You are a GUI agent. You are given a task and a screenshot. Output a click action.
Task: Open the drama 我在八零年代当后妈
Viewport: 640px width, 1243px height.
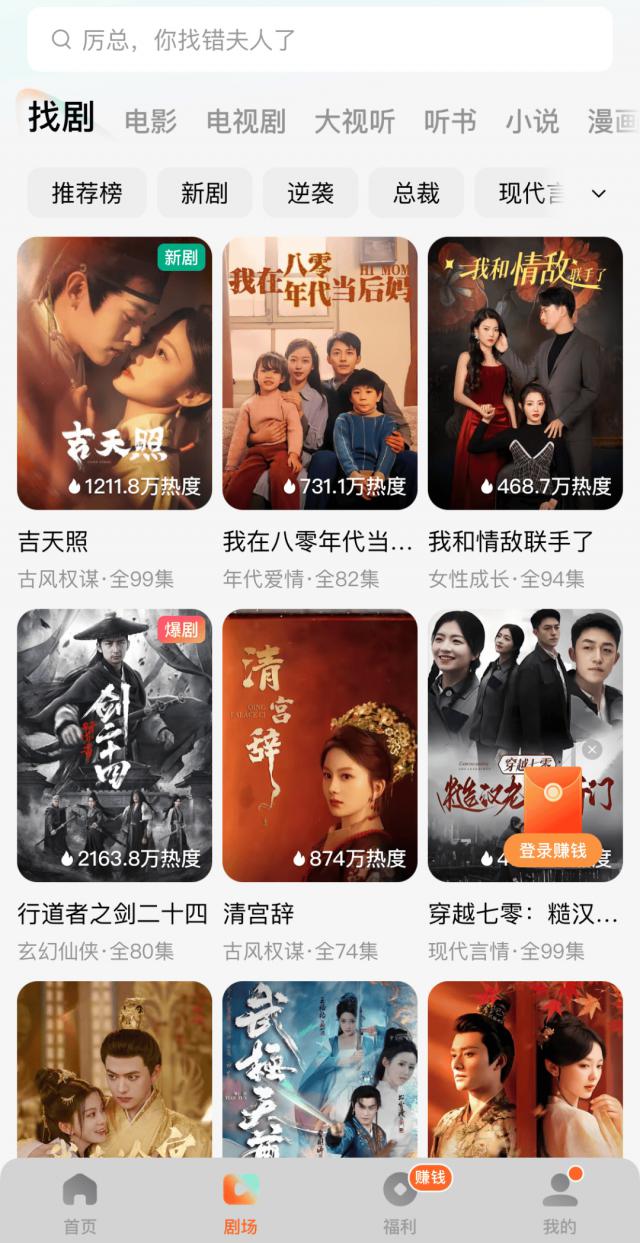pyautogui.click(x=320, y=373)
